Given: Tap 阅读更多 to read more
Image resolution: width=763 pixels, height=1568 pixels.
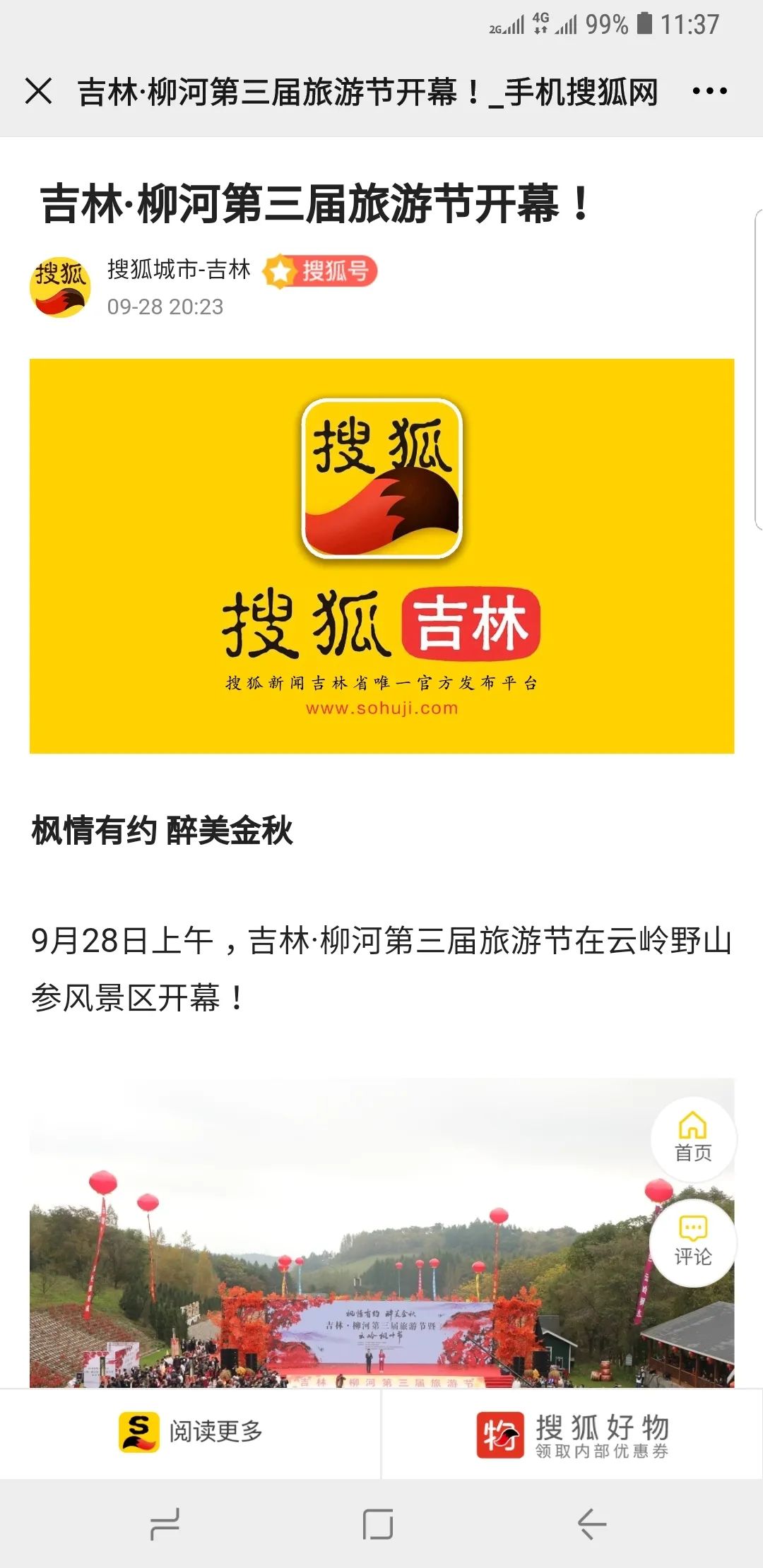Looking at the screenshot, I should tap(191, 1432).
